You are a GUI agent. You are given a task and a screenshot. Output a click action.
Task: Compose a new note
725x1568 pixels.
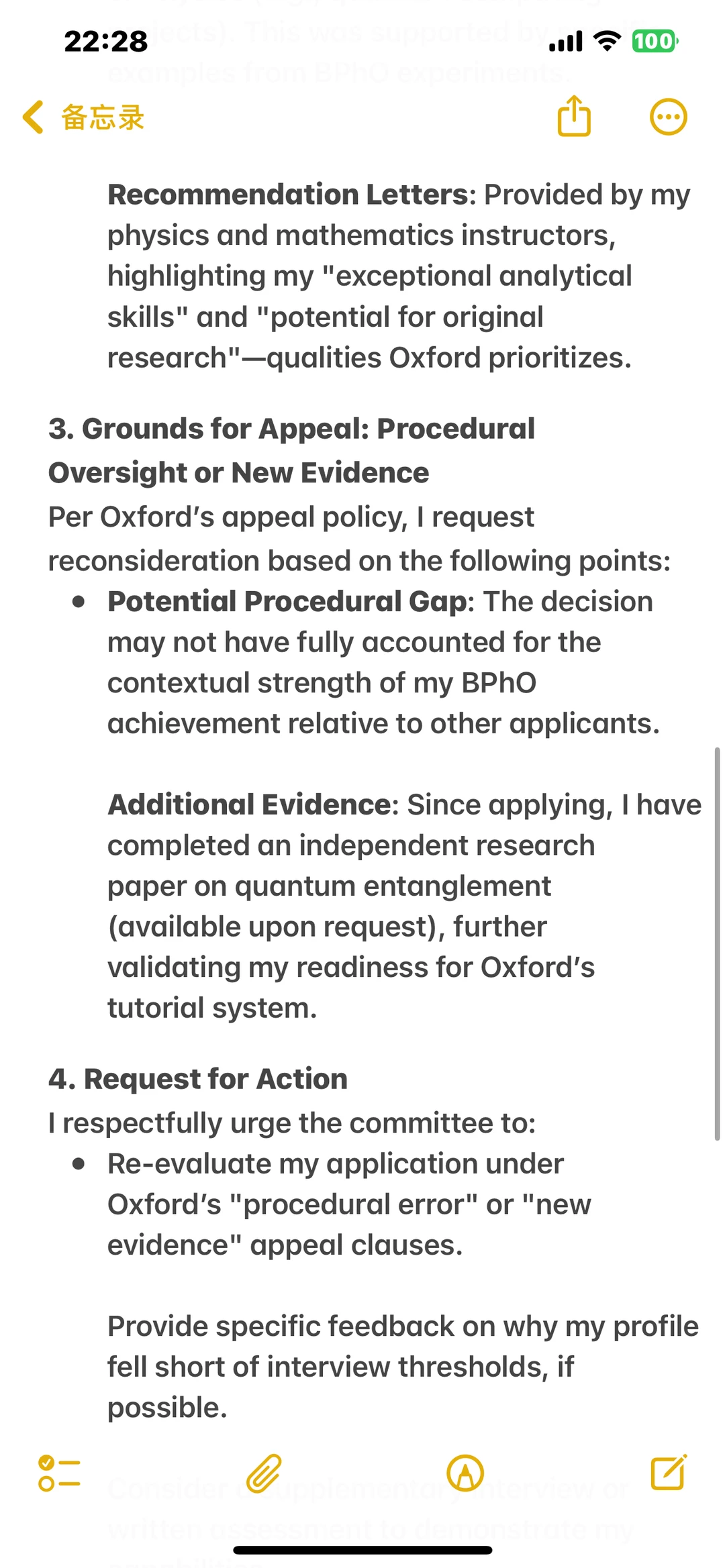coord(669,1472)
